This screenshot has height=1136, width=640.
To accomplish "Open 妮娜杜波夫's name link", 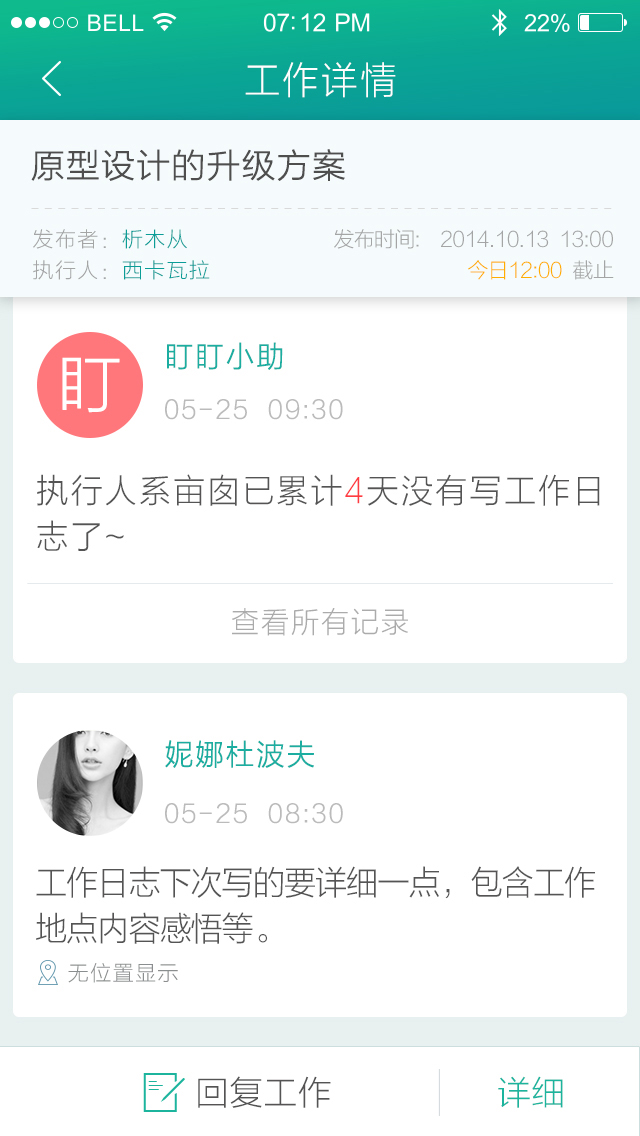I will pos(240,755).
